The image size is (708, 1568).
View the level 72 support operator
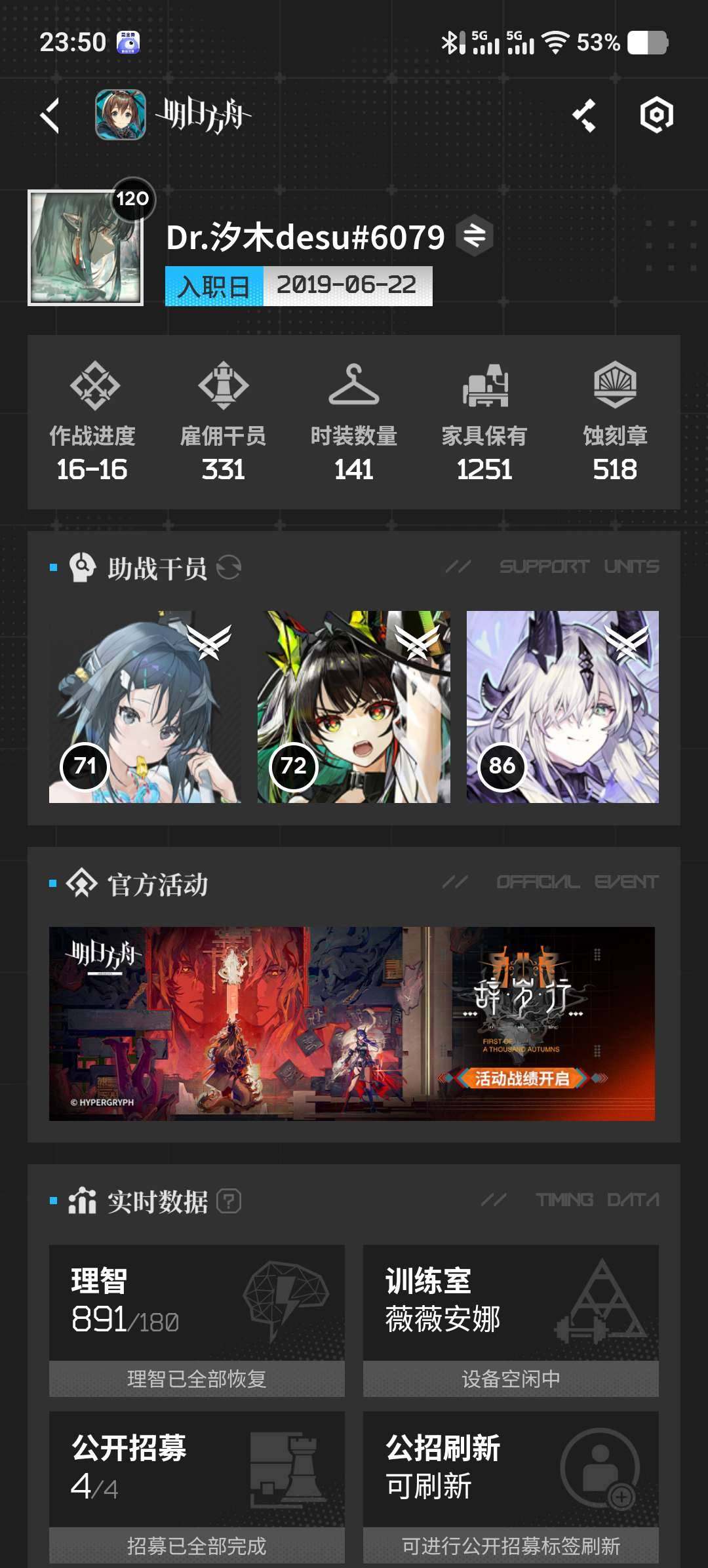coord(353,707)
